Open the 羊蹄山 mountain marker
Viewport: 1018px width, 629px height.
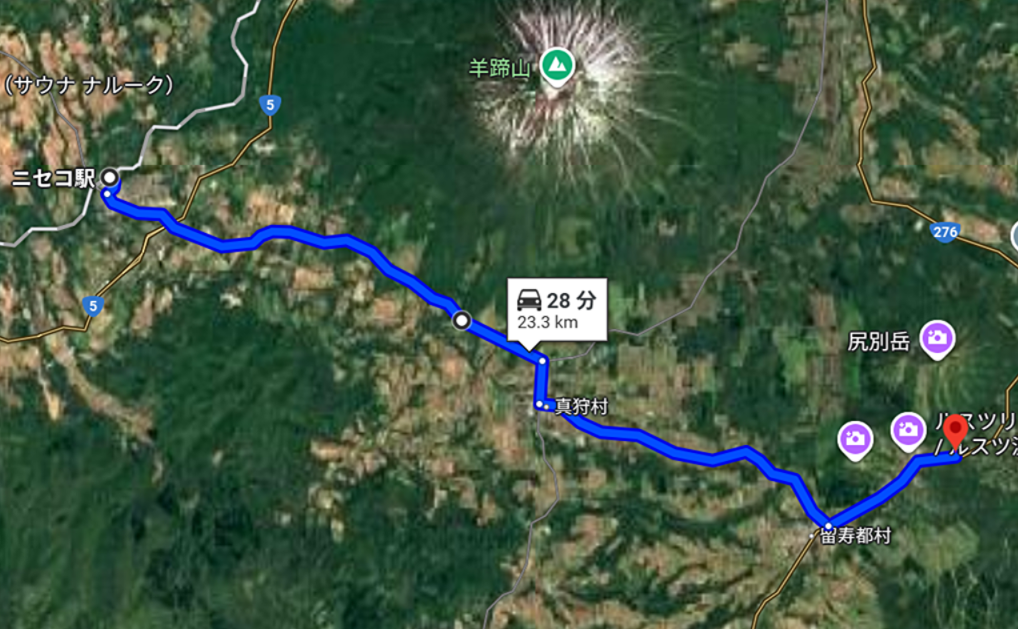[557, 67]
